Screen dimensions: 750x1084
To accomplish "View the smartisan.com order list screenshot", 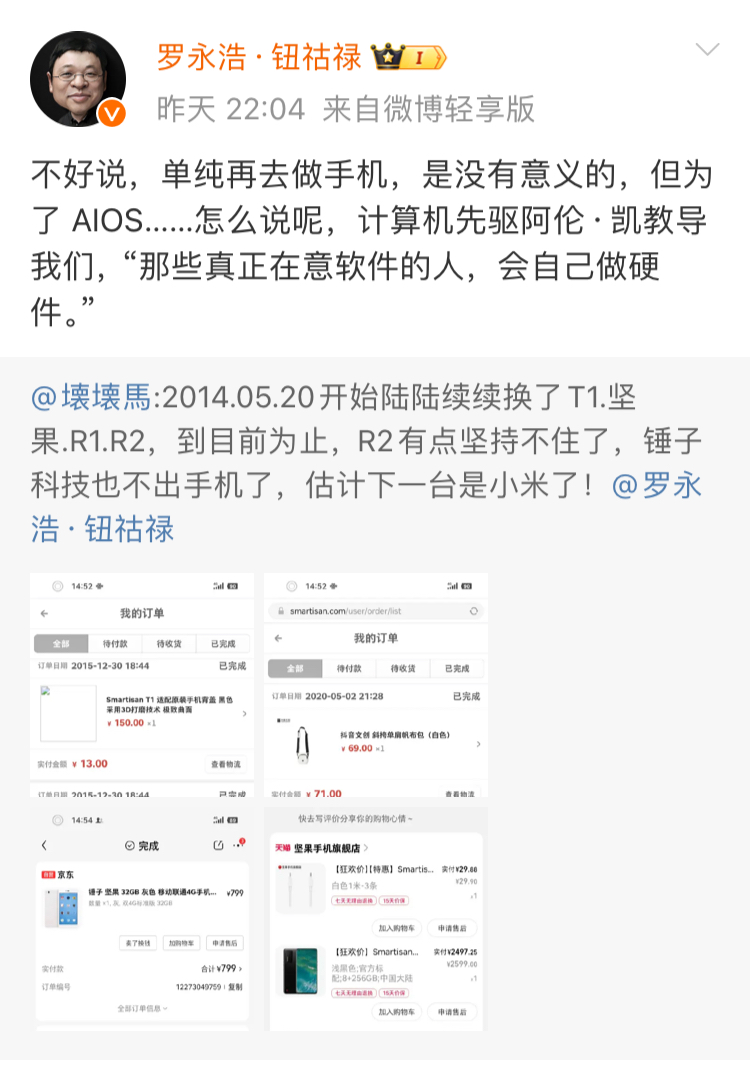I will point(376,685).
